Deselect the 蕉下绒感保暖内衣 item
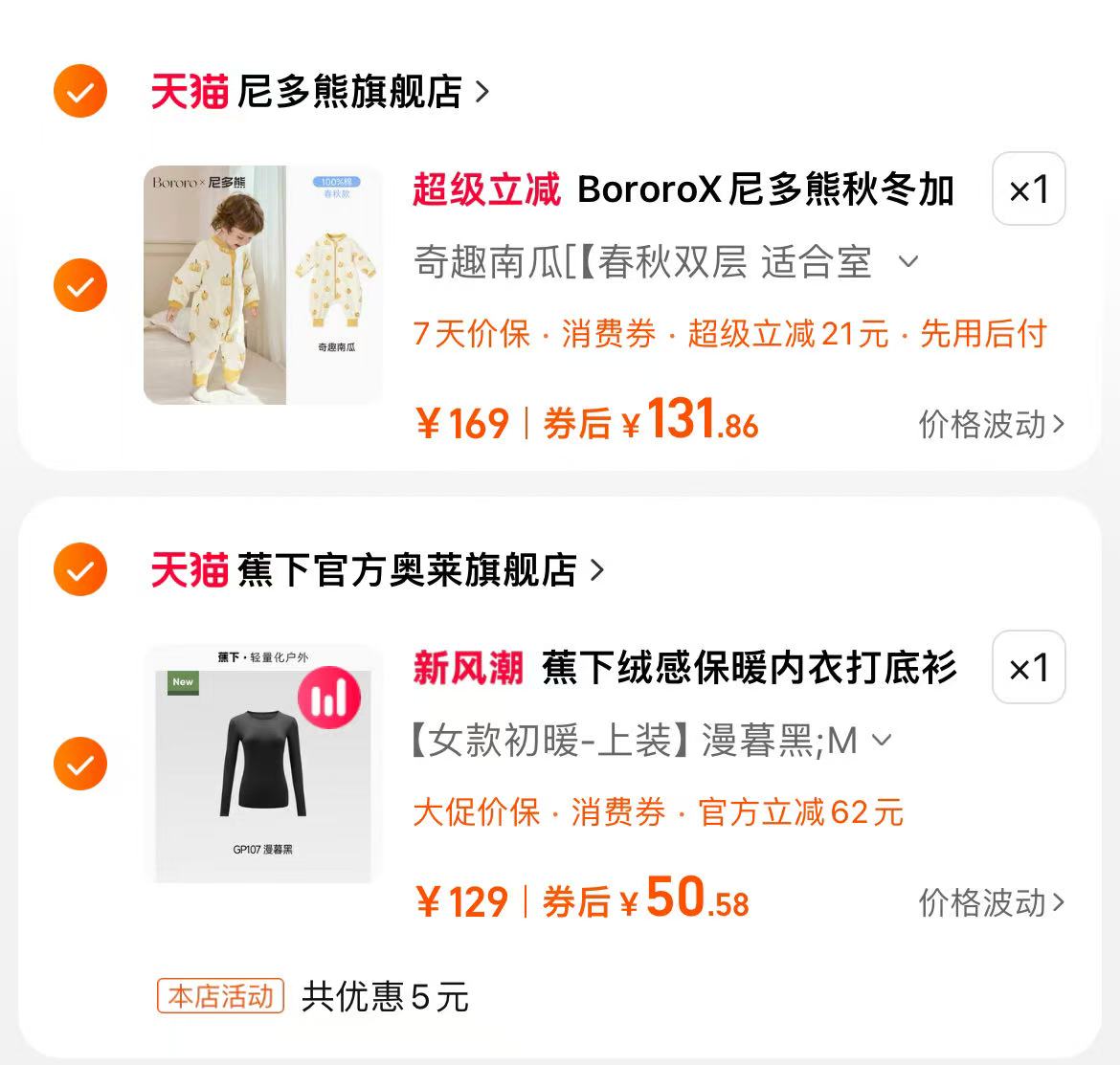 click(x=80, y=764)
